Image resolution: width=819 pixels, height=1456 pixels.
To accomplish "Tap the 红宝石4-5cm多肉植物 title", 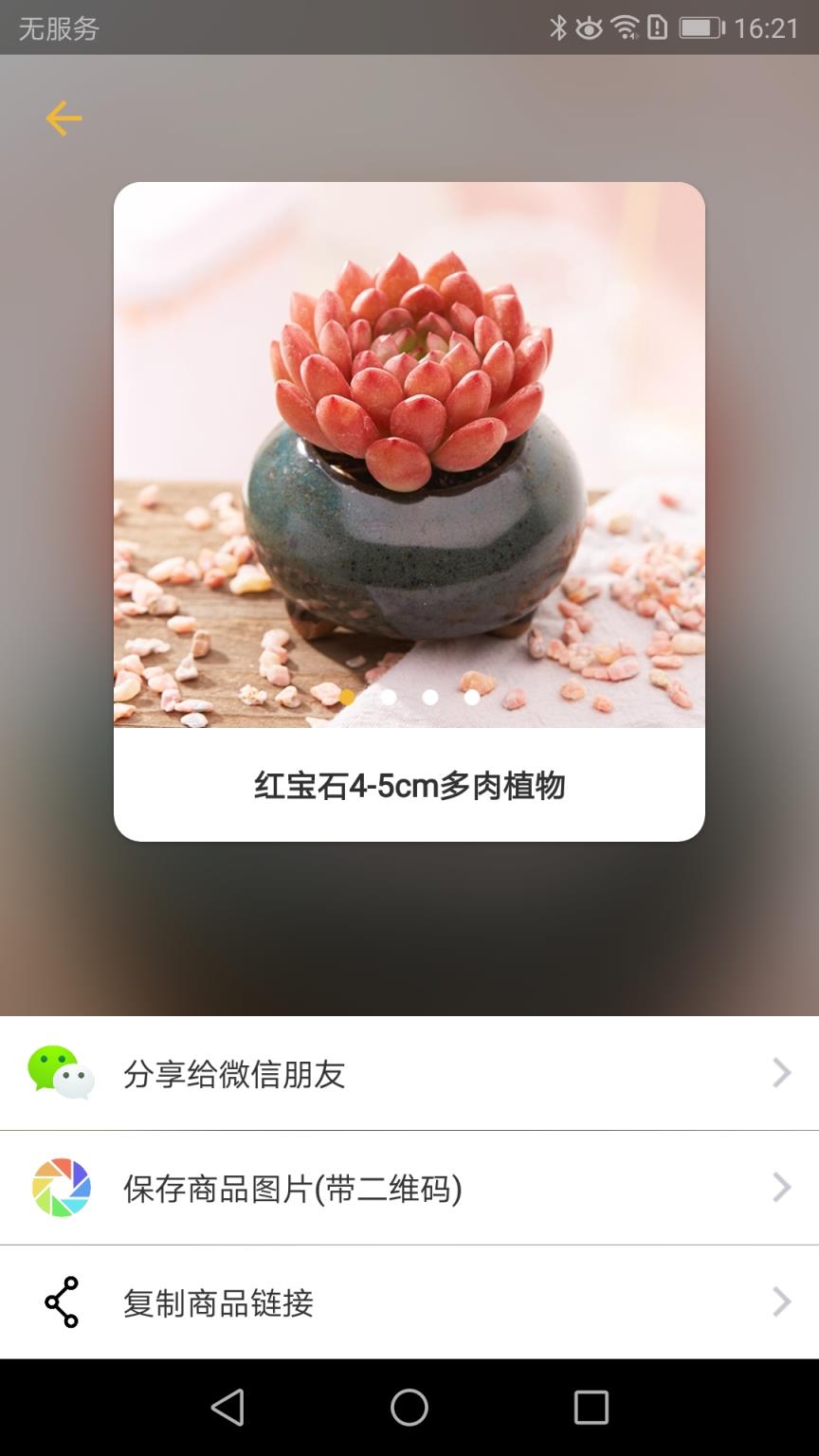I will click(x=409, y=786).
